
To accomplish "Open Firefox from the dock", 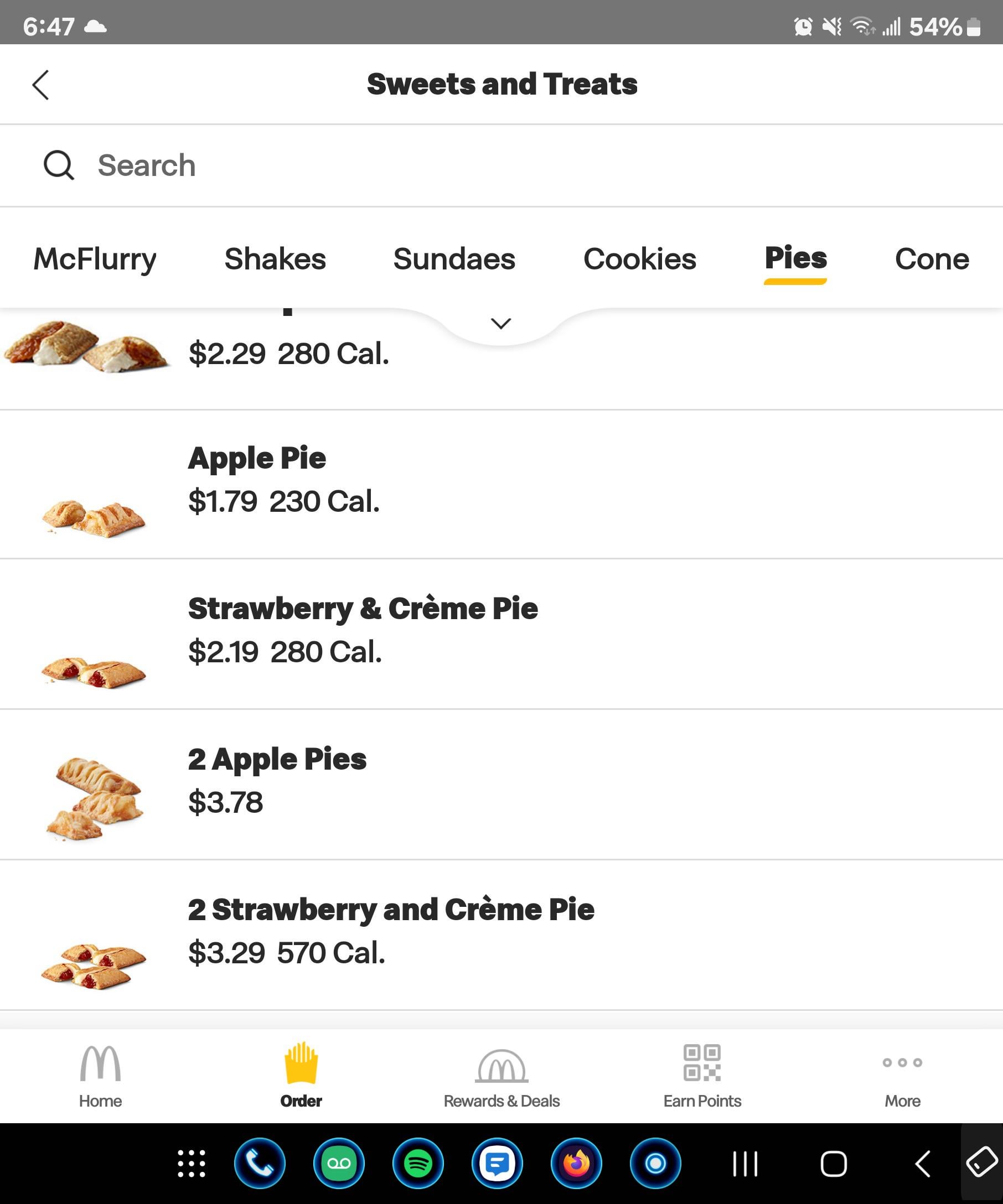I will click(x=577, y=1164).
